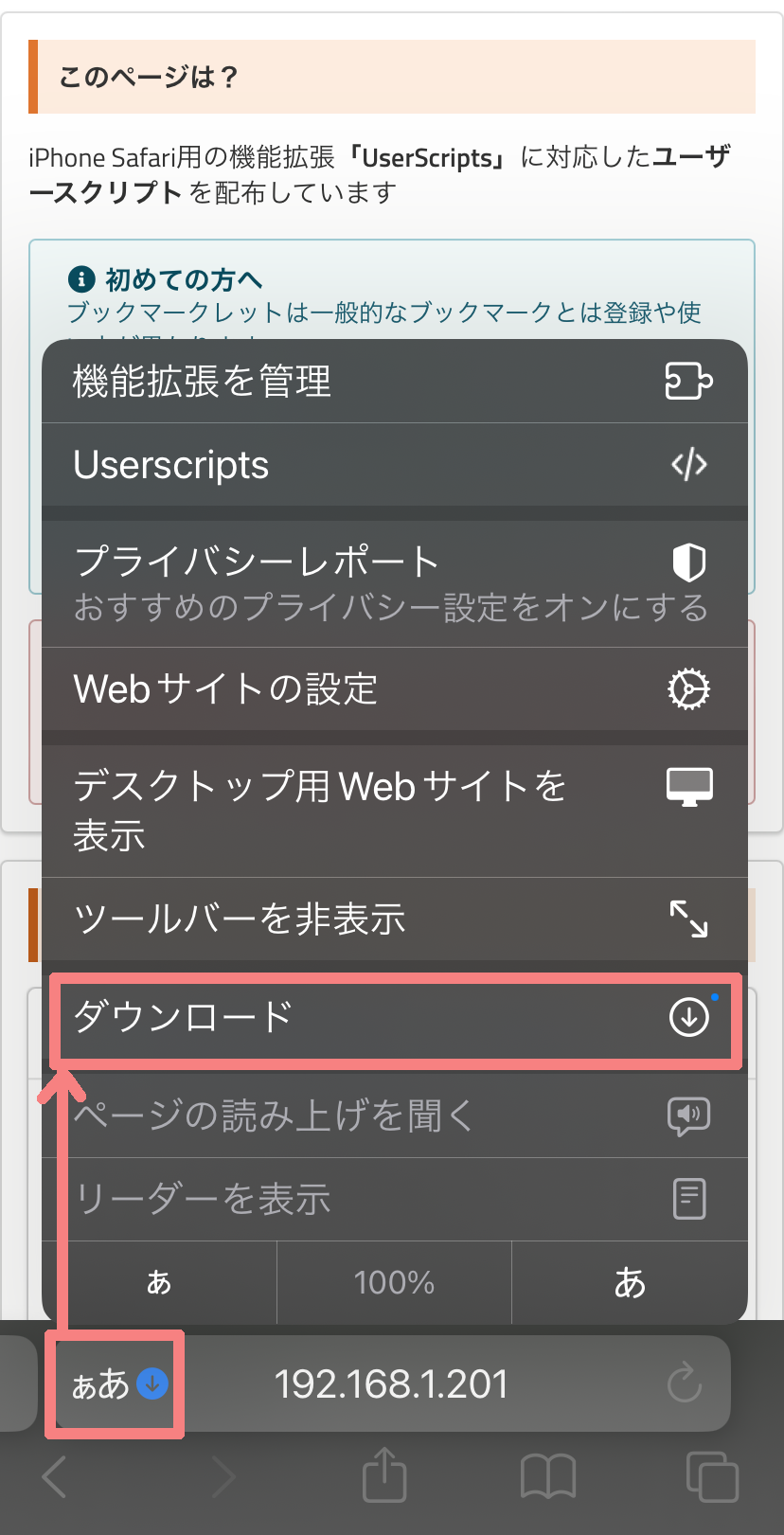The height and width of the screenshot is (1535, 784).
Task: Select デスクトップ用Webサイトを表示
Action: [394, 811]
